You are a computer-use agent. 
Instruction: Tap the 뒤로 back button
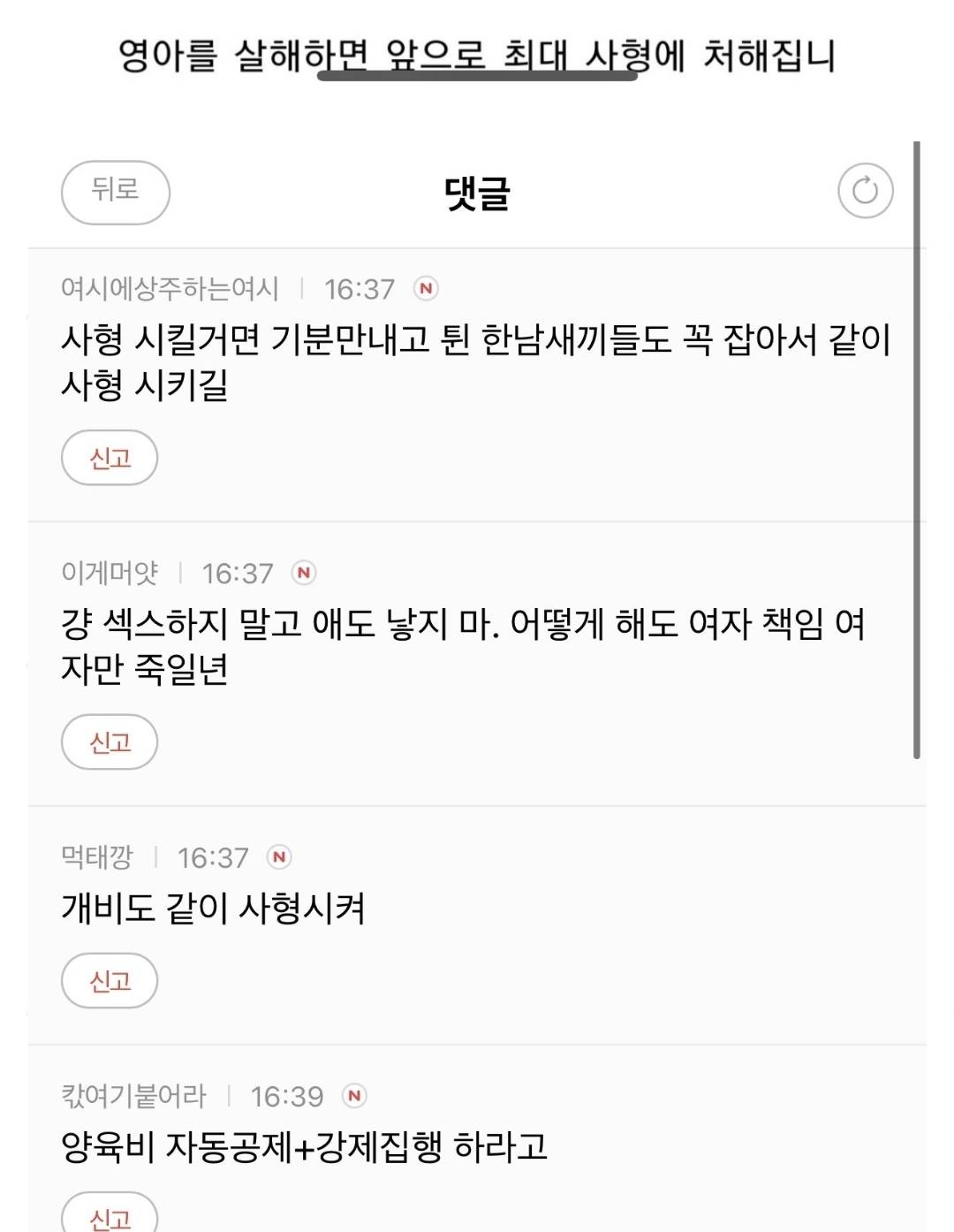click(115, 192)
